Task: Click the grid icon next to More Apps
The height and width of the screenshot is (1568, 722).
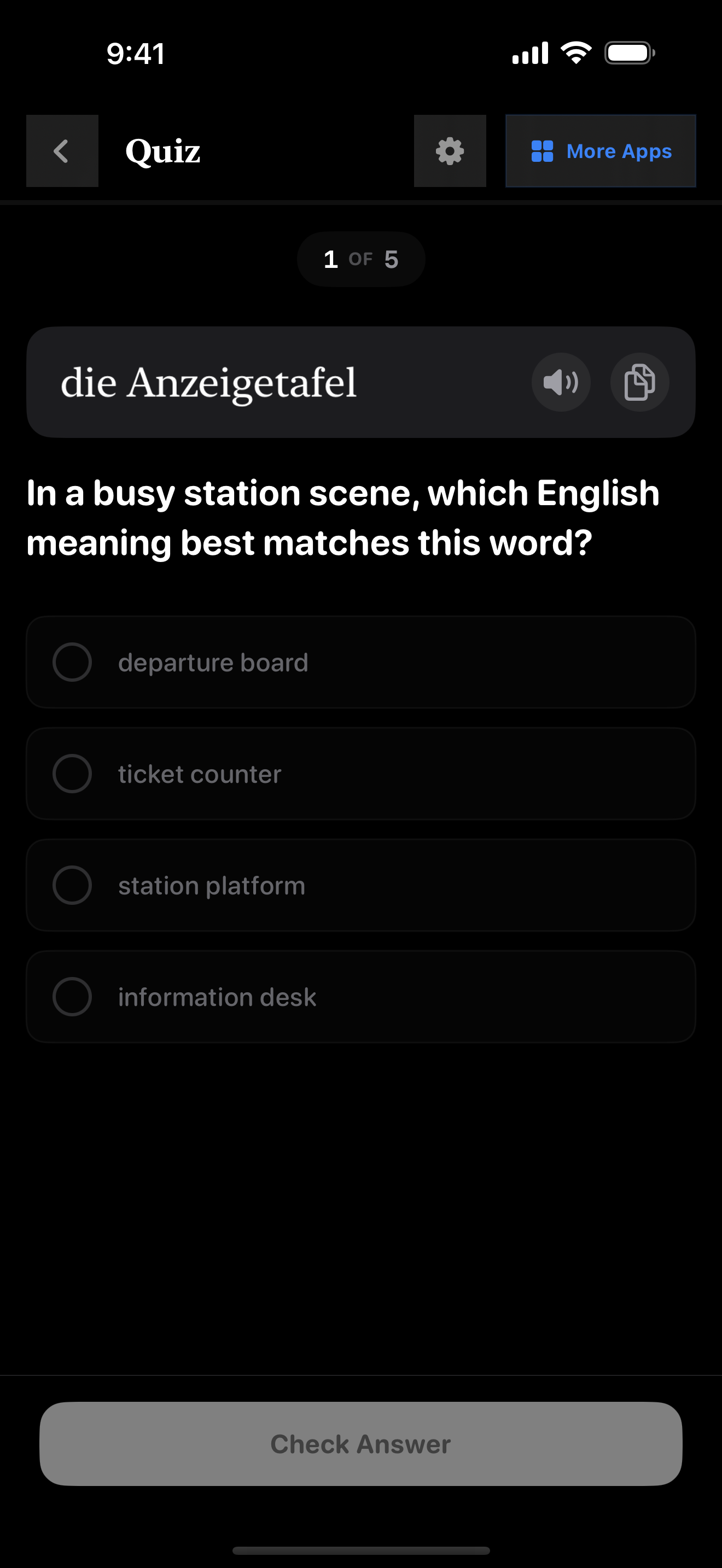Action: point(542,151)
